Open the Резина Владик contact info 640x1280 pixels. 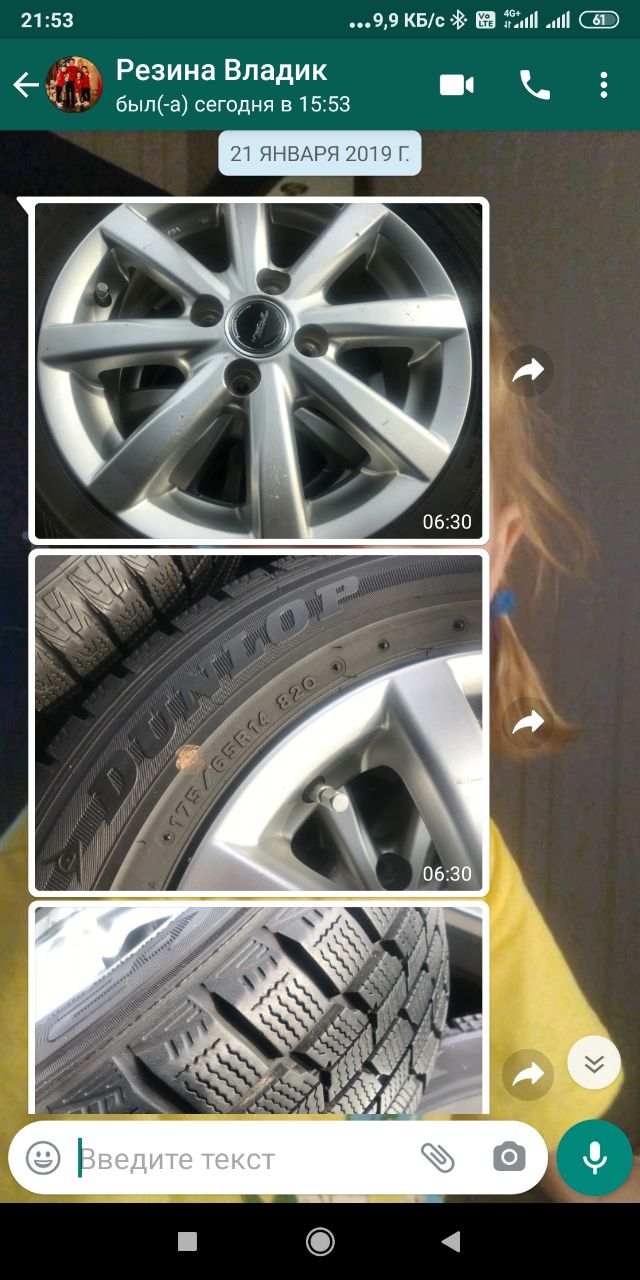pos(233,85)
